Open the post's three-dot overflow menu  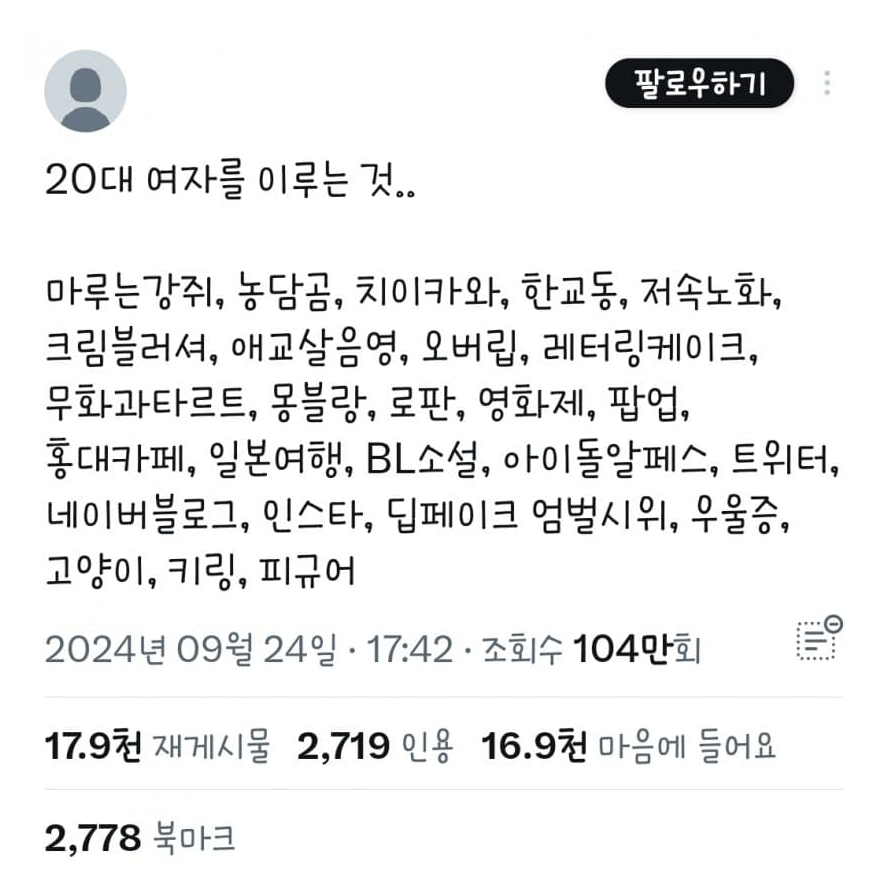(x=827, y=84)
